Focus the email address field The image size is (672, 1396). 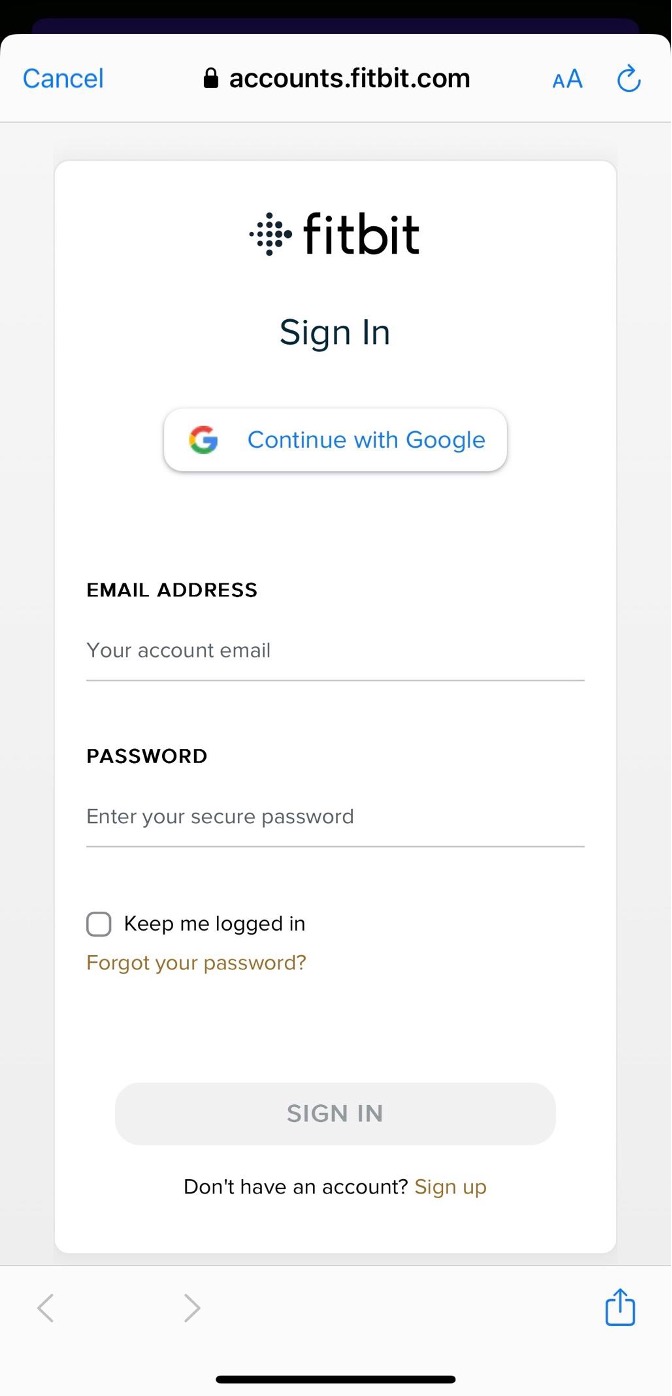point(335,651)
